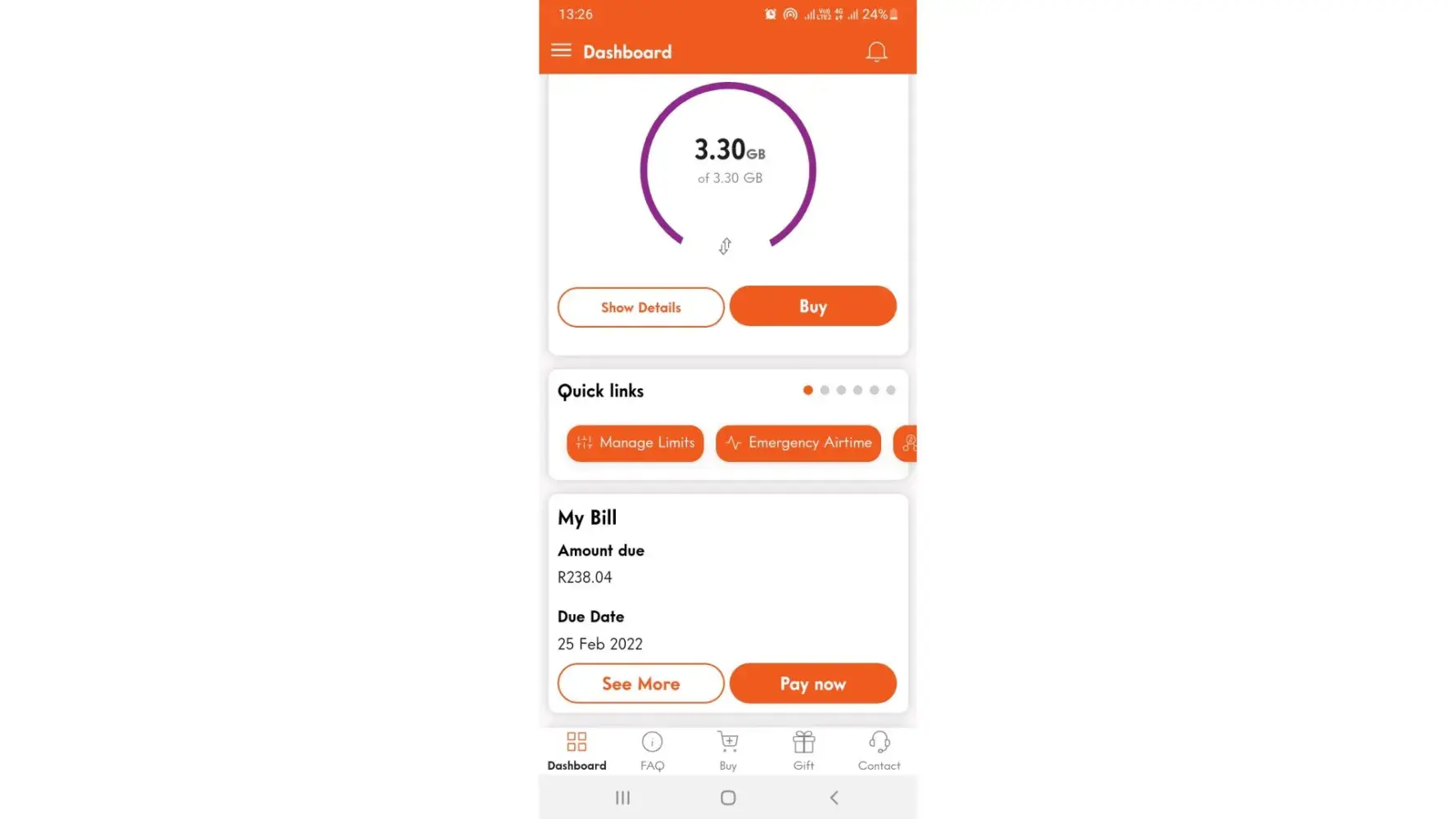Switch to the Contact tab
The width and height of the screenshot is (1456, 819).
coord(879,751)
